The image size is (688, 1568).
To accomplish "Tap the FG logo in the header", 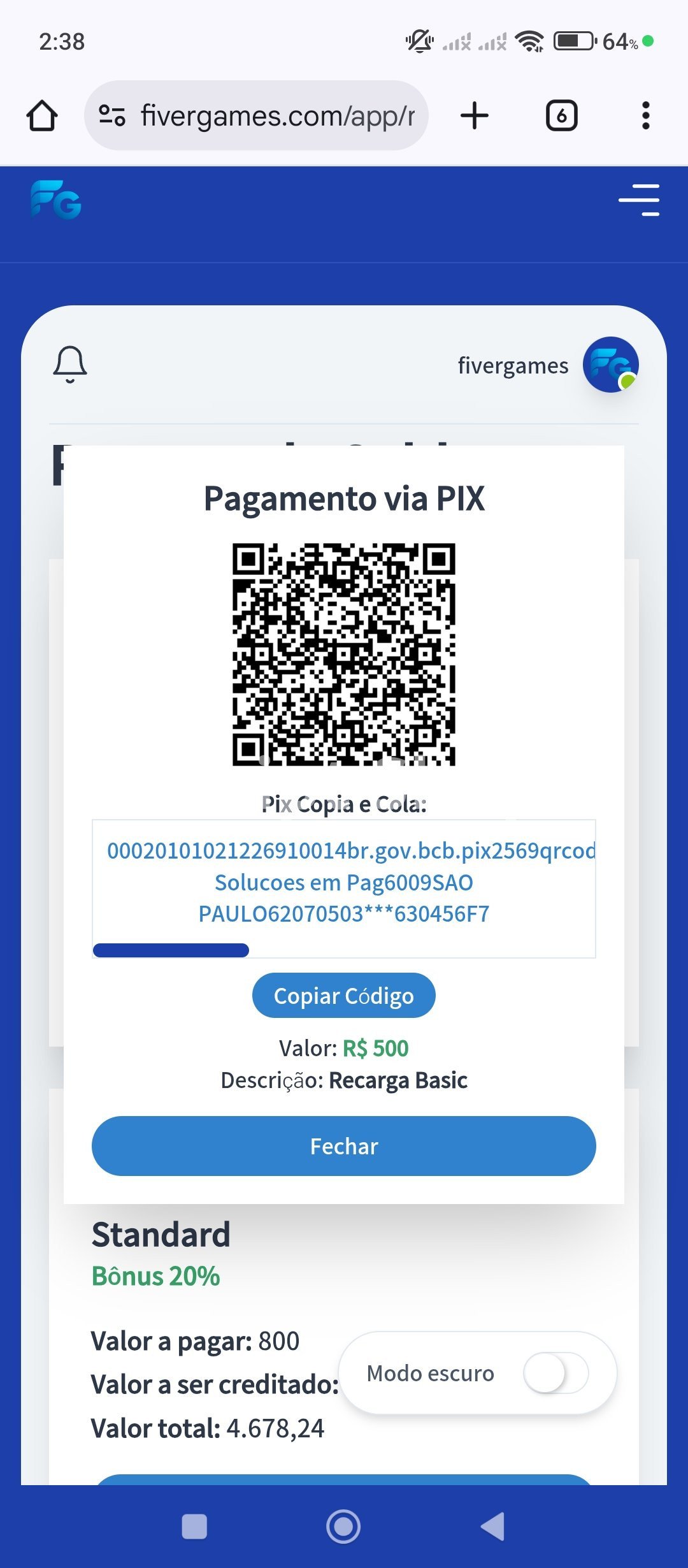I will (x=56, y=200).
